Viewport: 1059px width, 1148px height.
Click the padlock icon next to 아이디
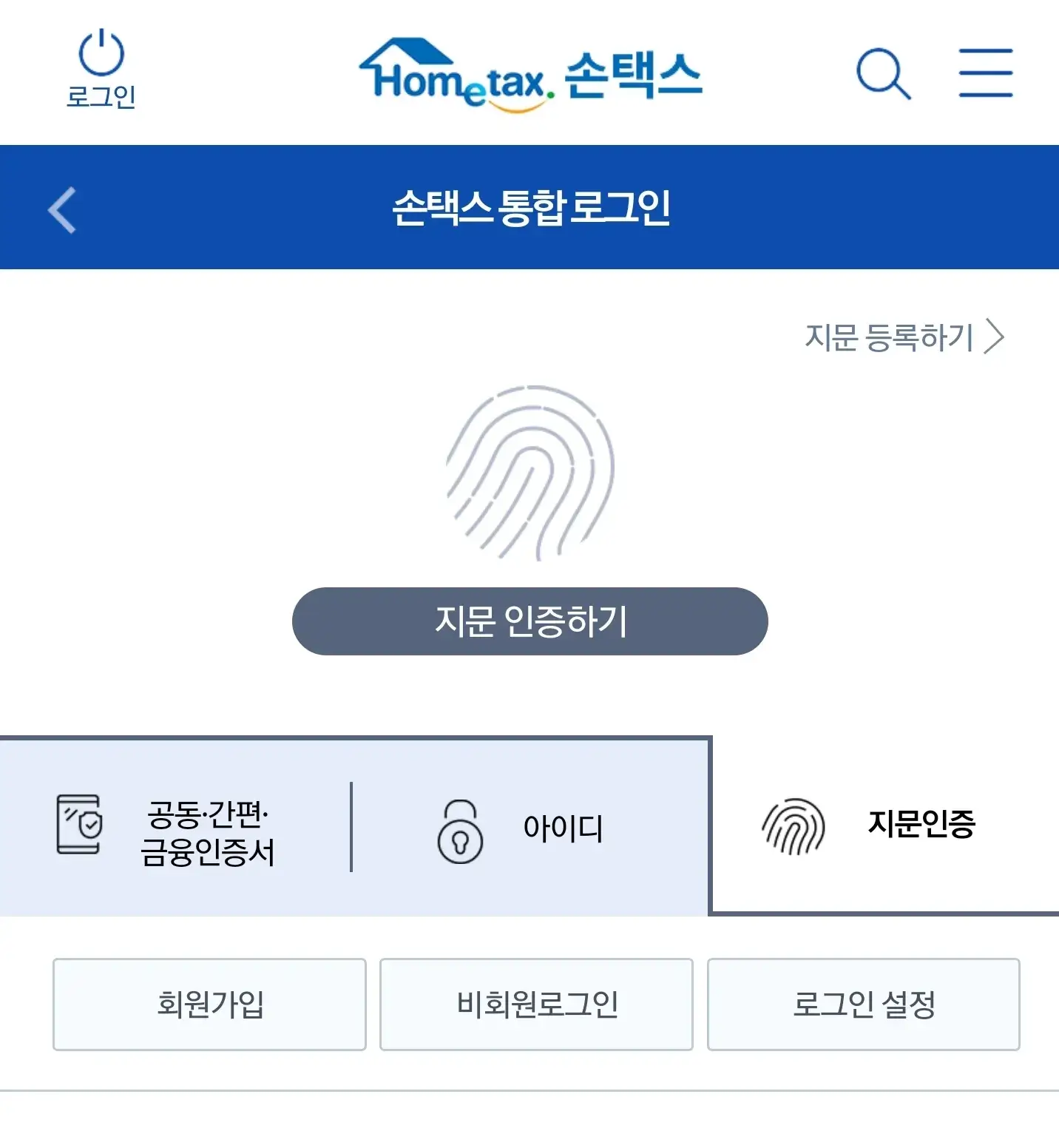tap(460, 830)
